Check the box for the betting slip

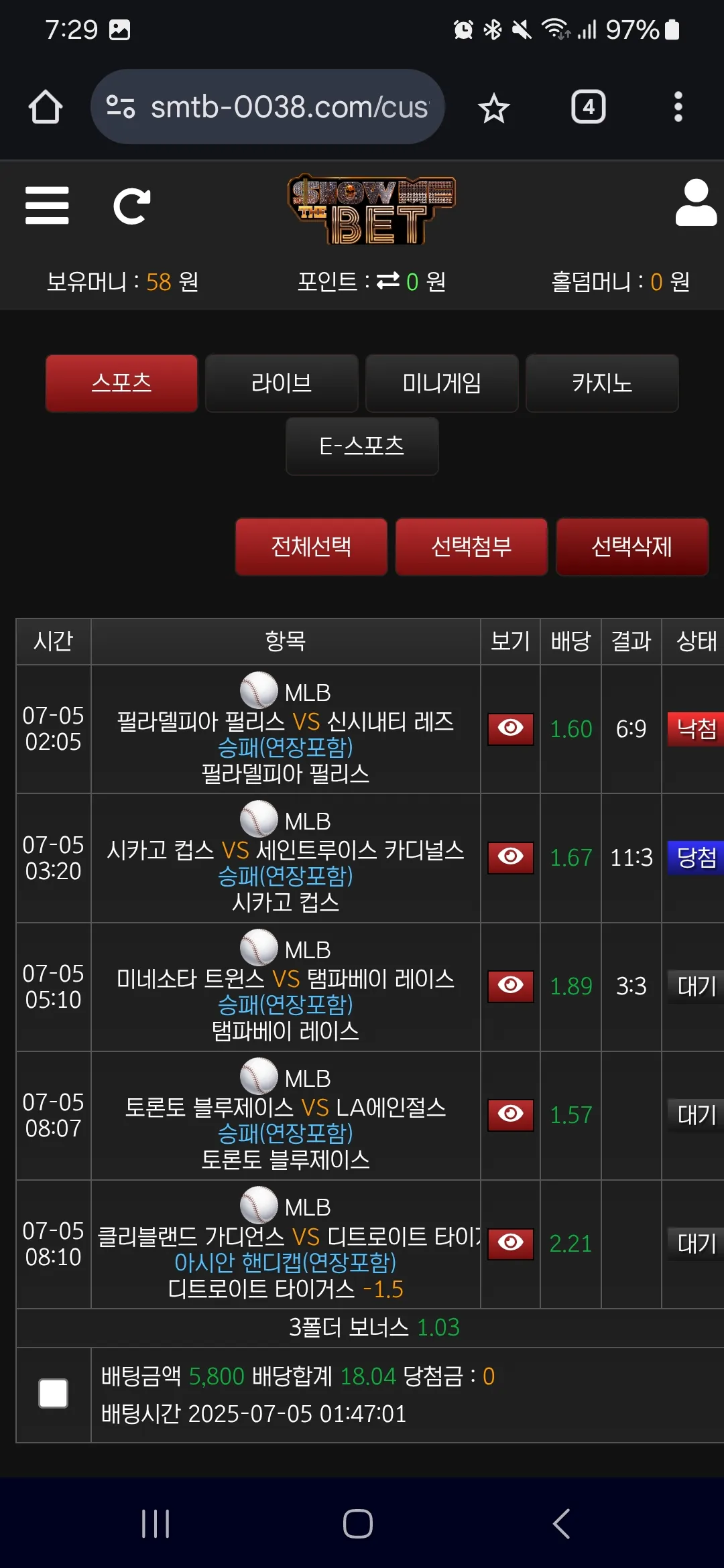54,1394
